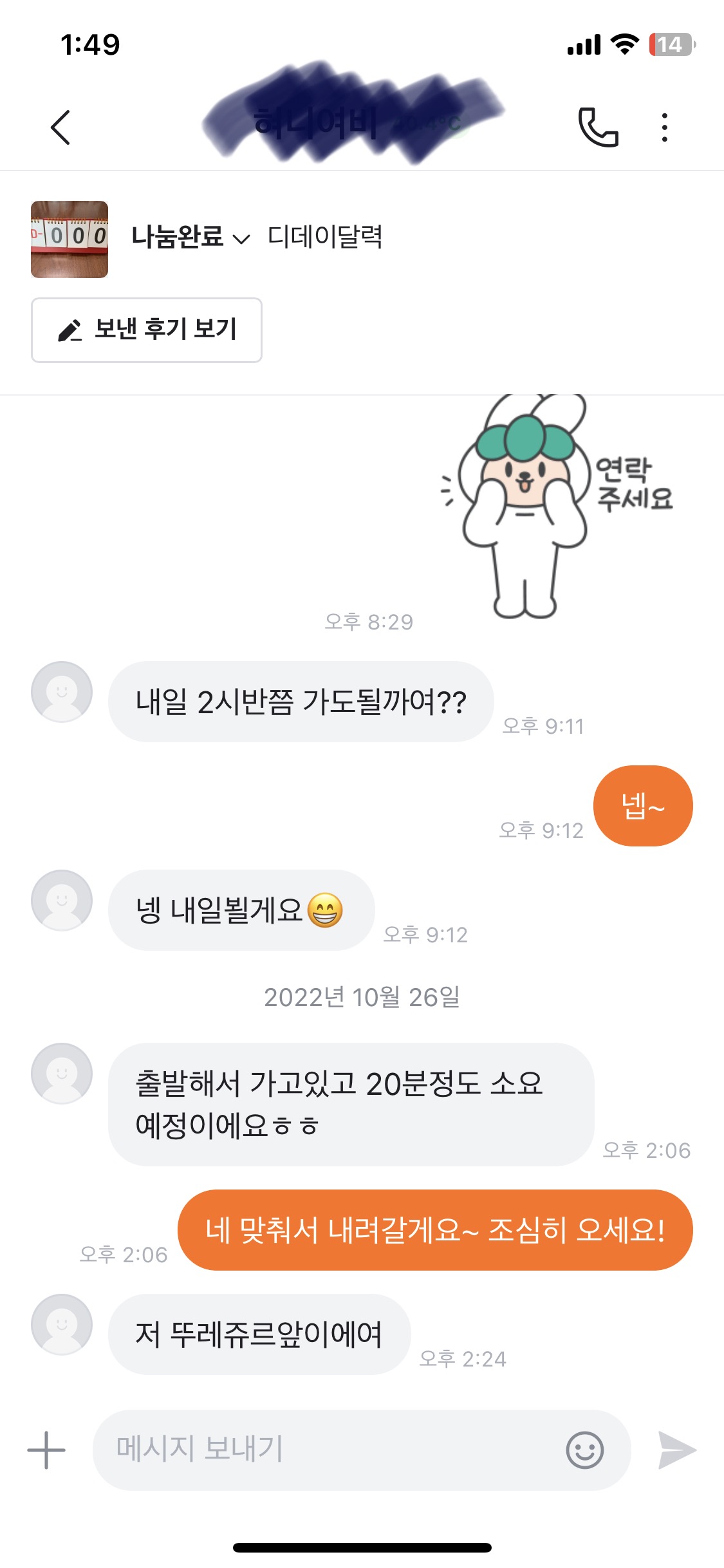Open the plus attachment menu
The height and width of the screenshot is (1568, 724).
(46, 1450)
